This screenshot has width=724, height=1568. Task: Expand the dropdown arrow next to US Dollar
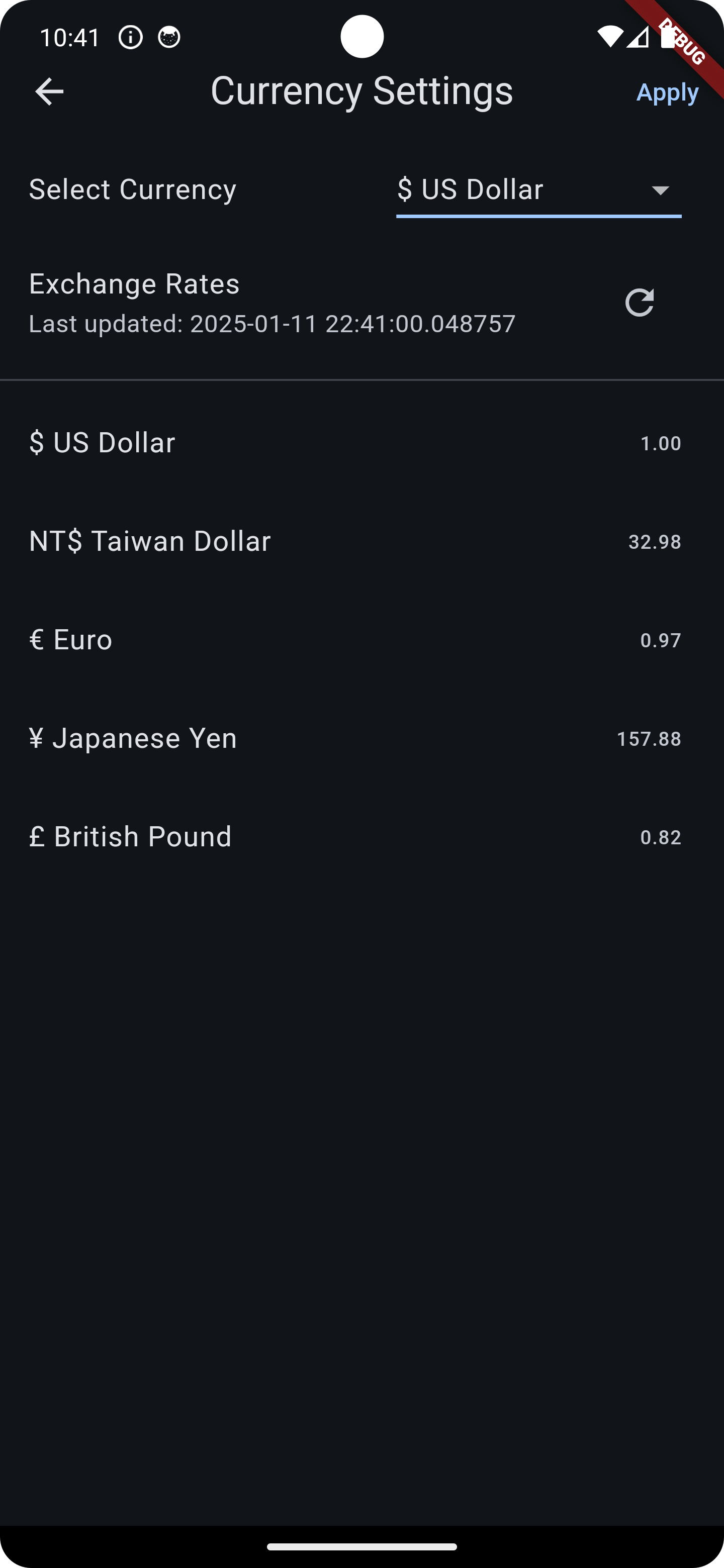tap(662, 190)
